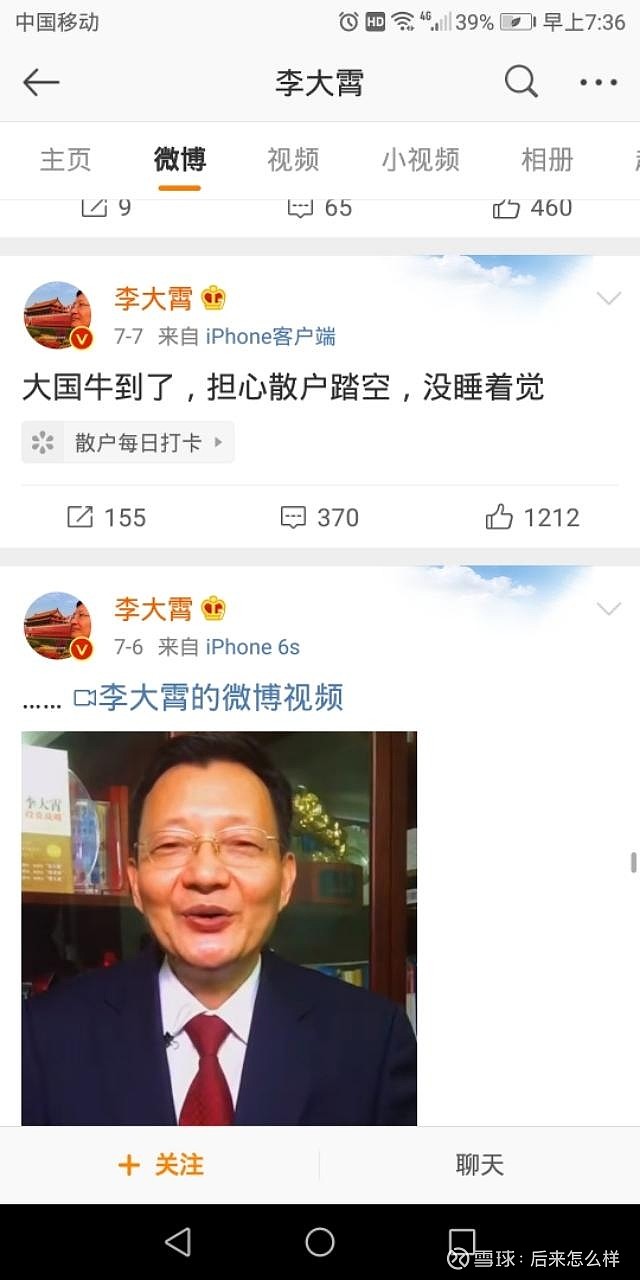The width and height of the screenshot is (640, 1280).
Task: Open the 李大霄的微博视频 link
Action: [x=208, y=698]
